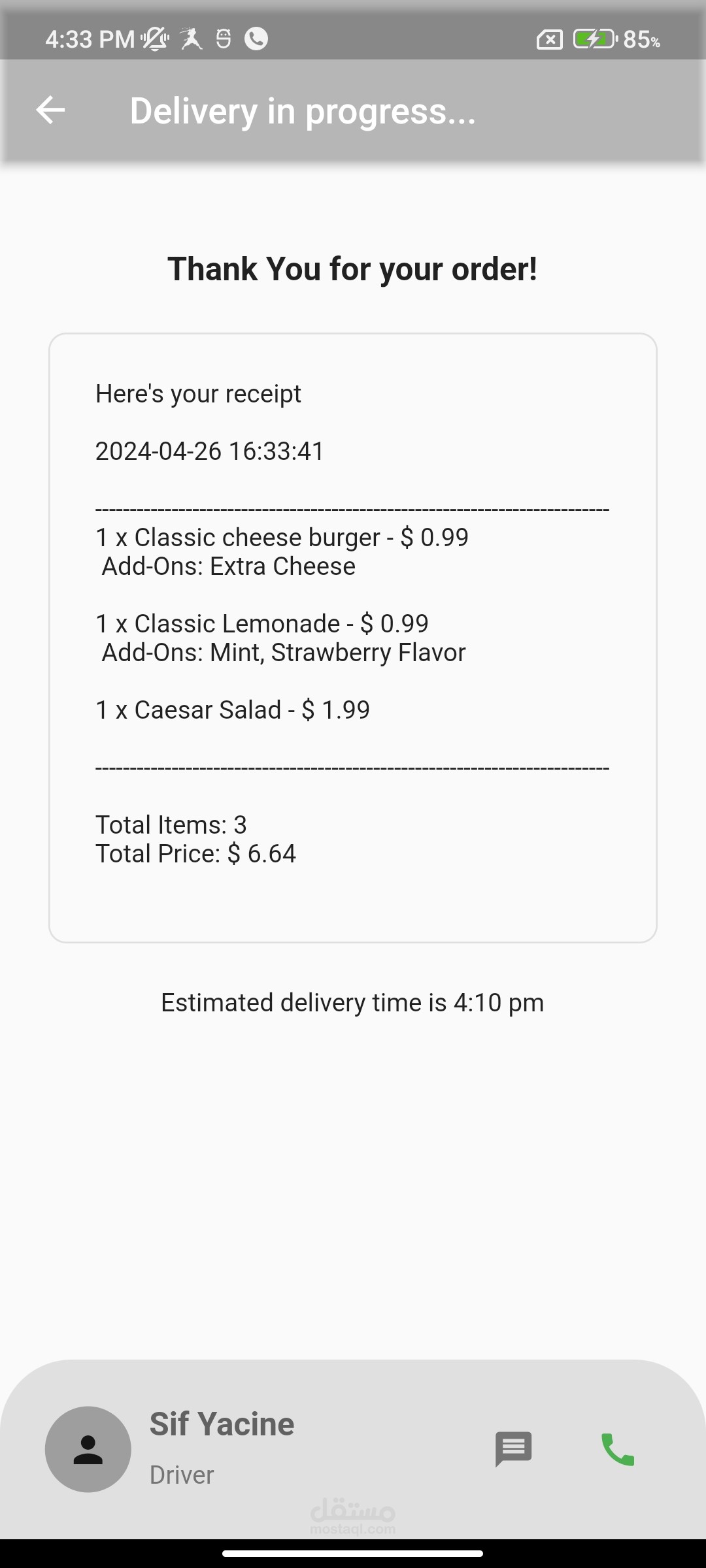Open Sif Yacine's driver profile avatar
706x1568 pixels.
point(88,1448)
